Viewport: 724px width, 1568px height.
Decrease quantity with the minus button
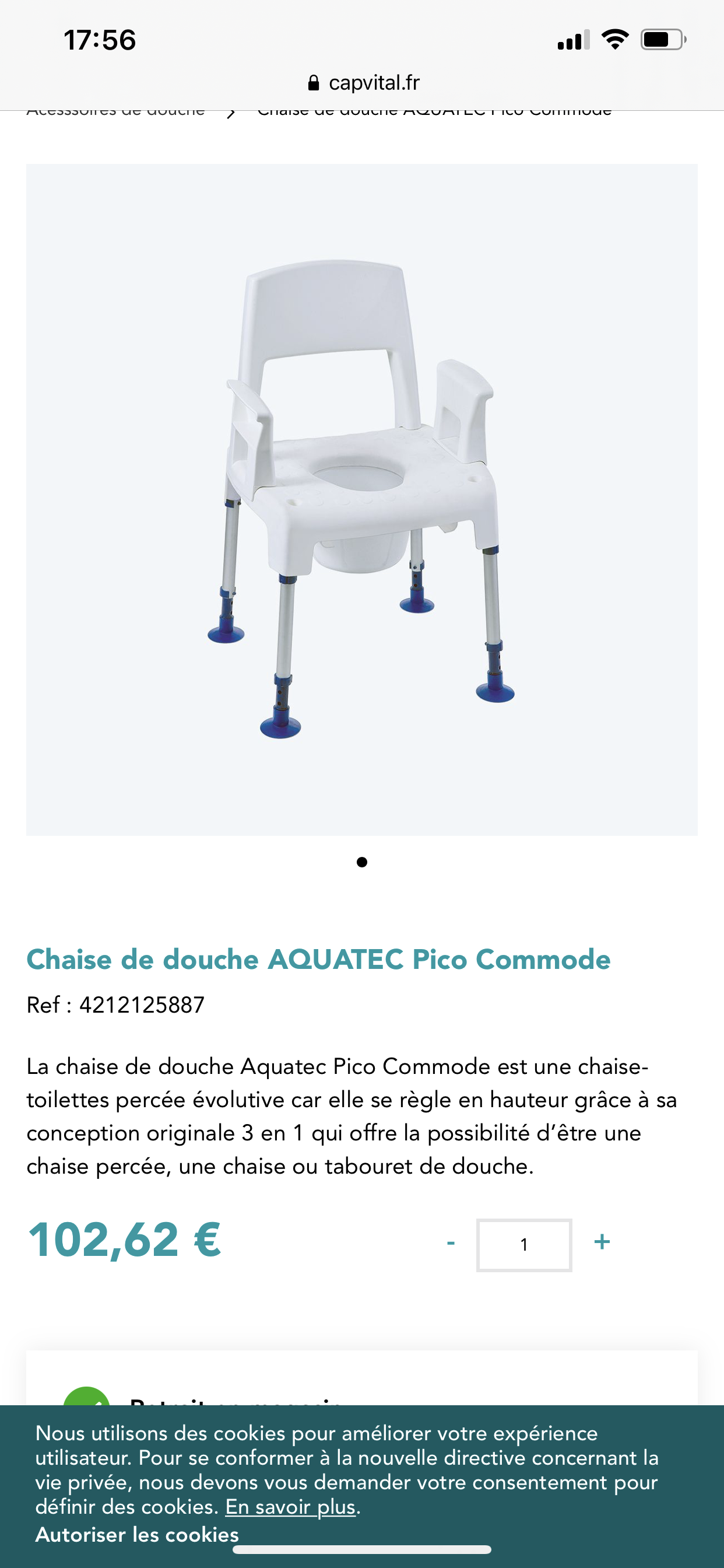(x=451, y=1242)
